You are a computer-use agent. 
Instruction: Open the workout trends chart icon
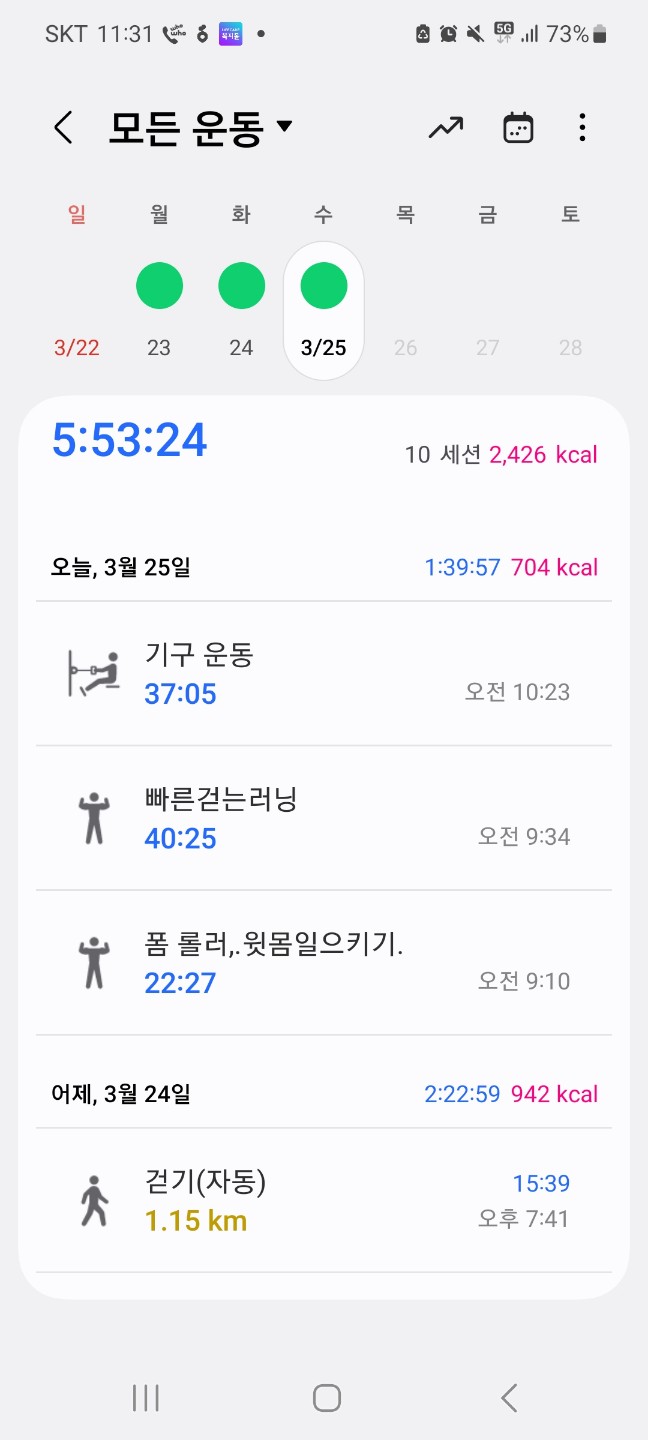(x=446, y=127)
